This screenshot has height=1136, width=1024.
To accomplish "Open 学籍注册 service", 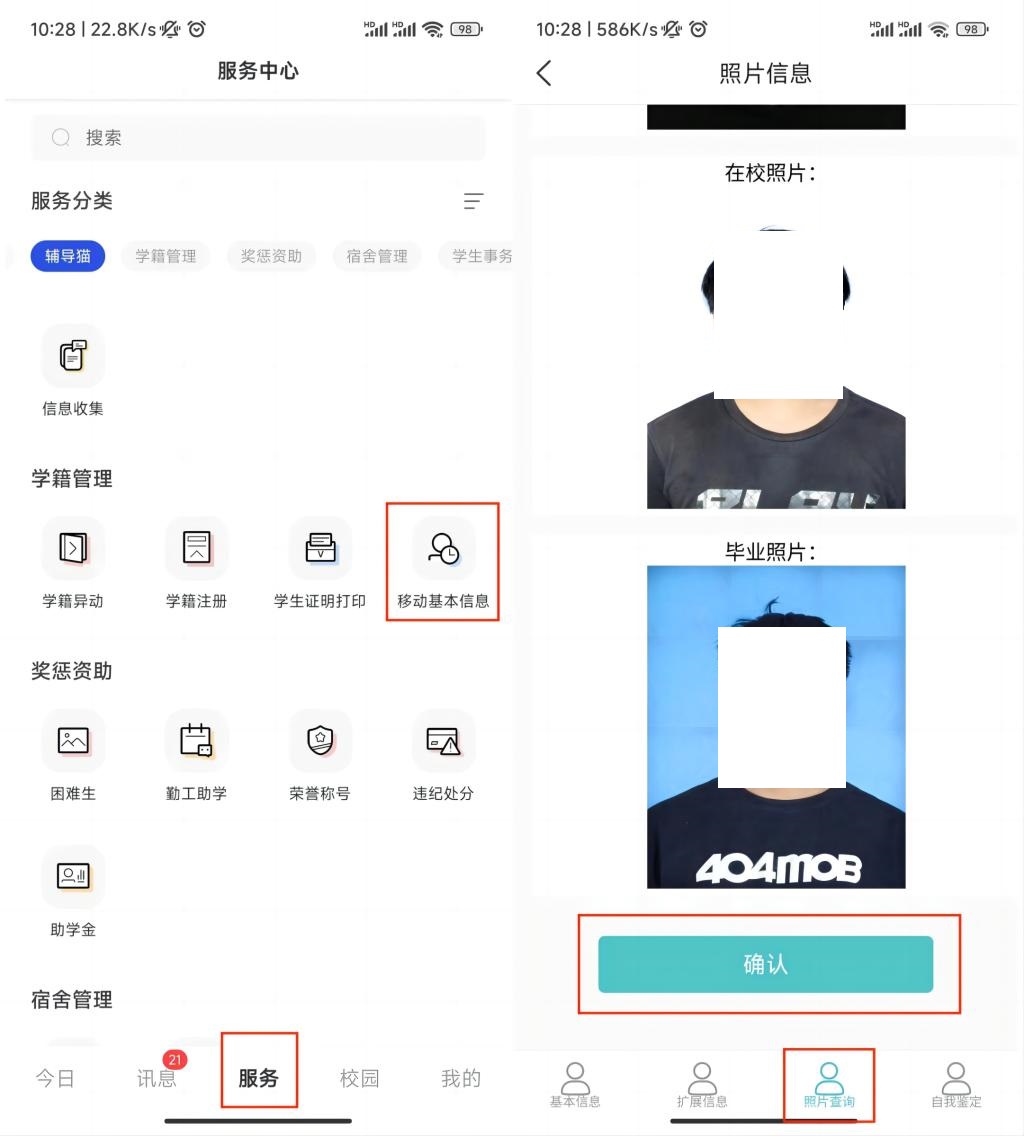I will tap(196, 563).
